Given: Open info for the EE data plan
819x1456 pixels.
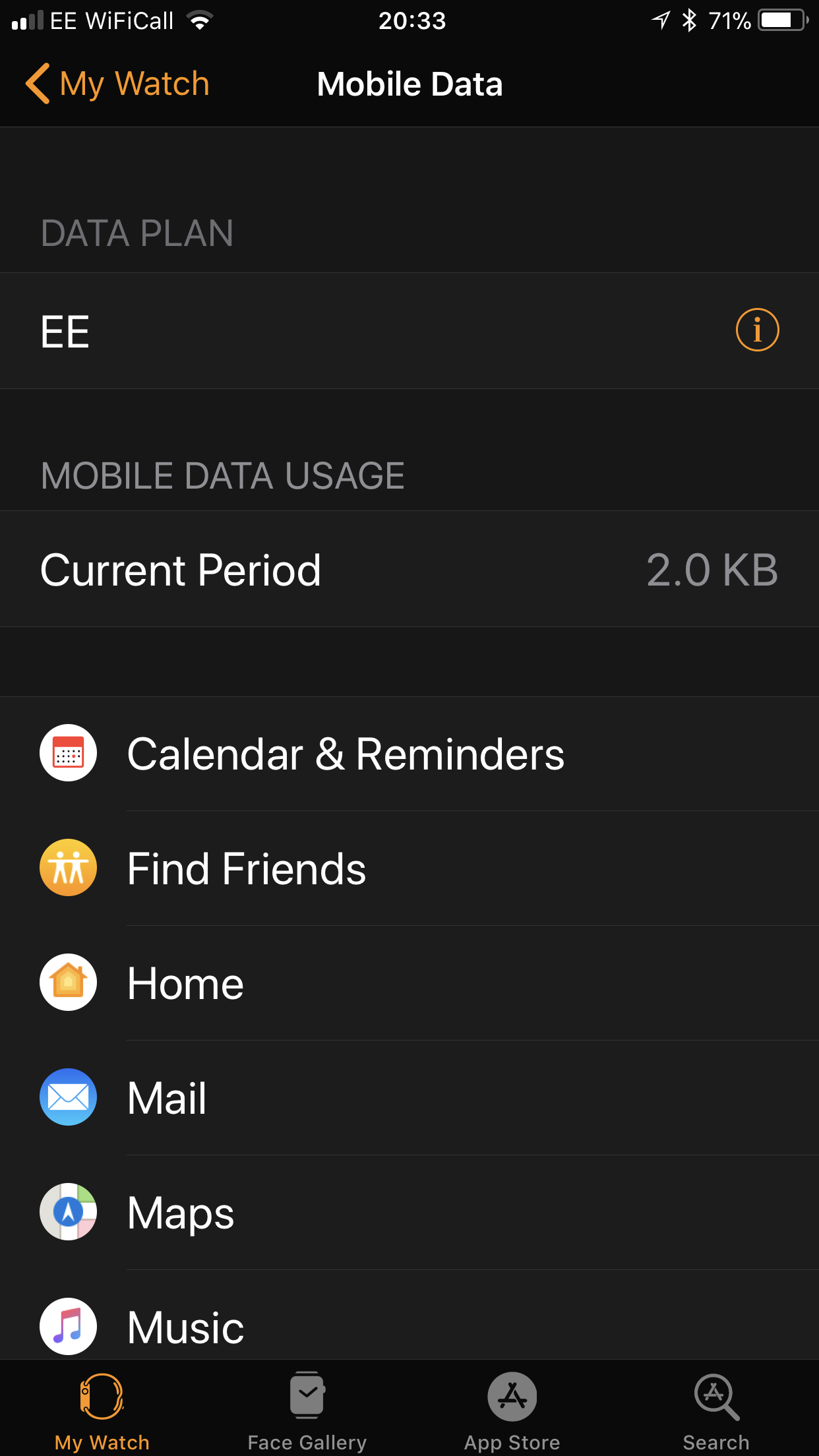Looking at the screenshot, I should (757, 330).
